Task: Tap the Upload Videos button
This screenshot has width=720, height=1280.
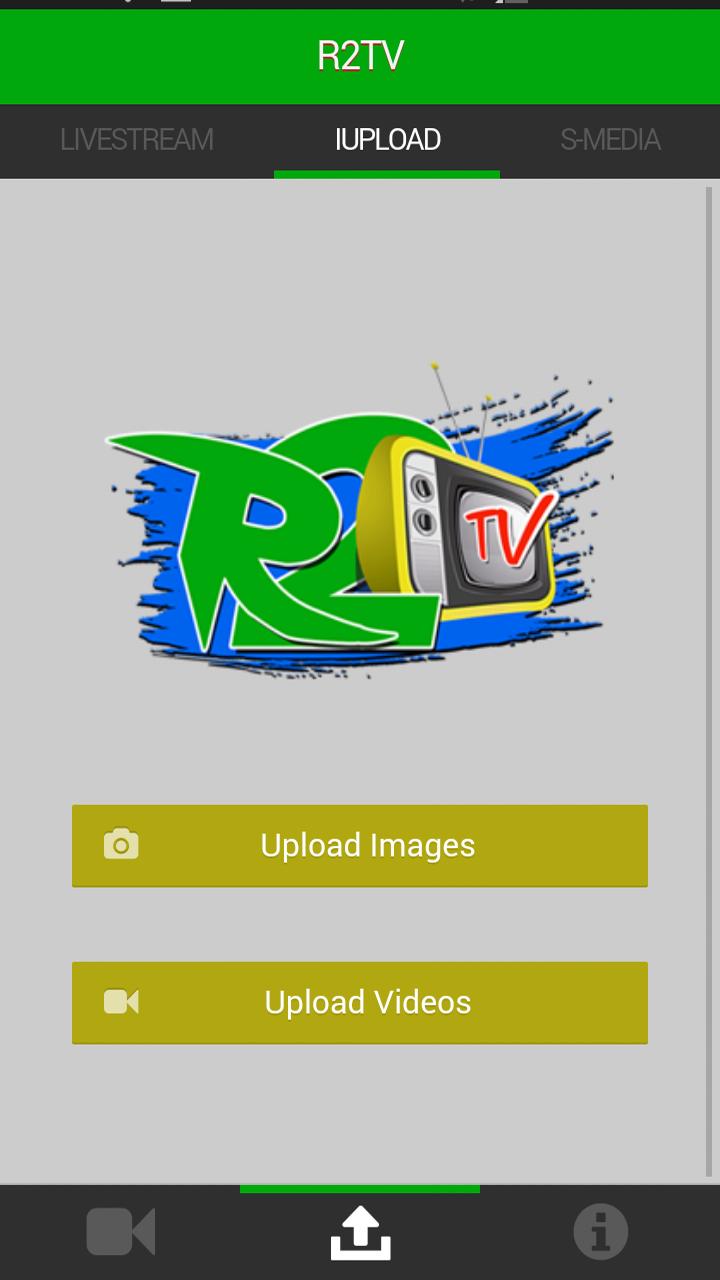Action: click(x=360, y=1003)
